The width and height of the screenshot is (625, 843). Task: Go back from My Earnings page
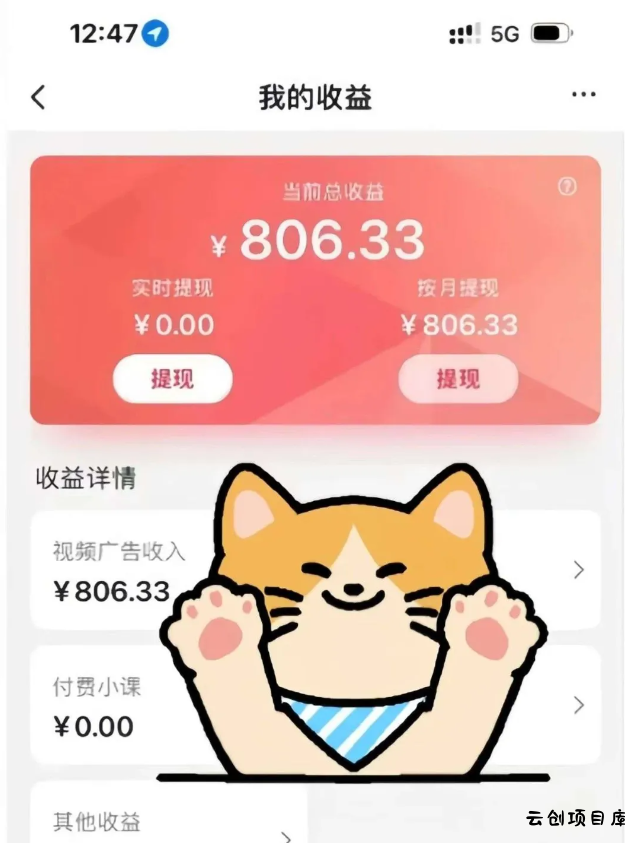click(x=38, y=97)
